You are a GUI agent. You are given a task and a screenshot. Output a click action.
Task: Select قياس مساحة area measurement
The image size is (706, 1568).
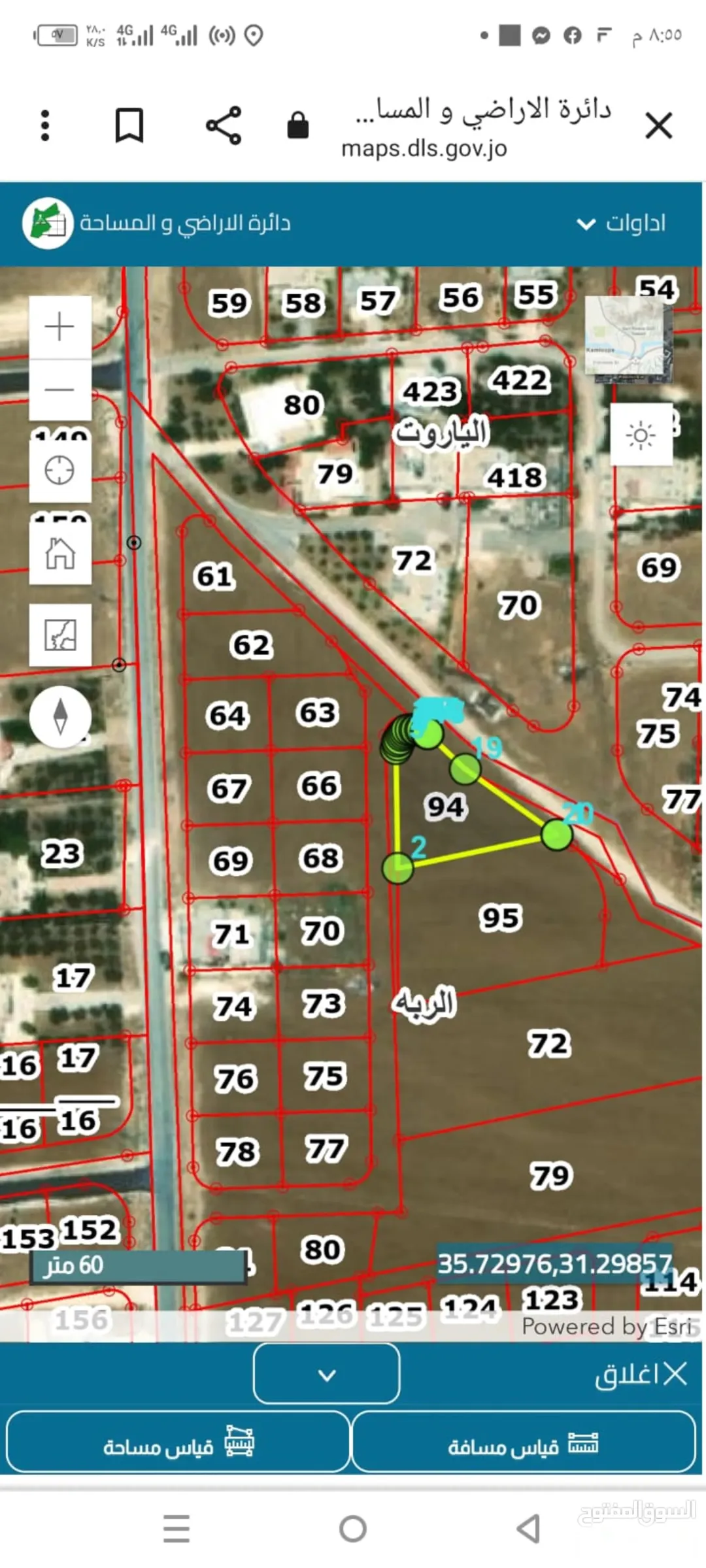[x=178, y=1441]
